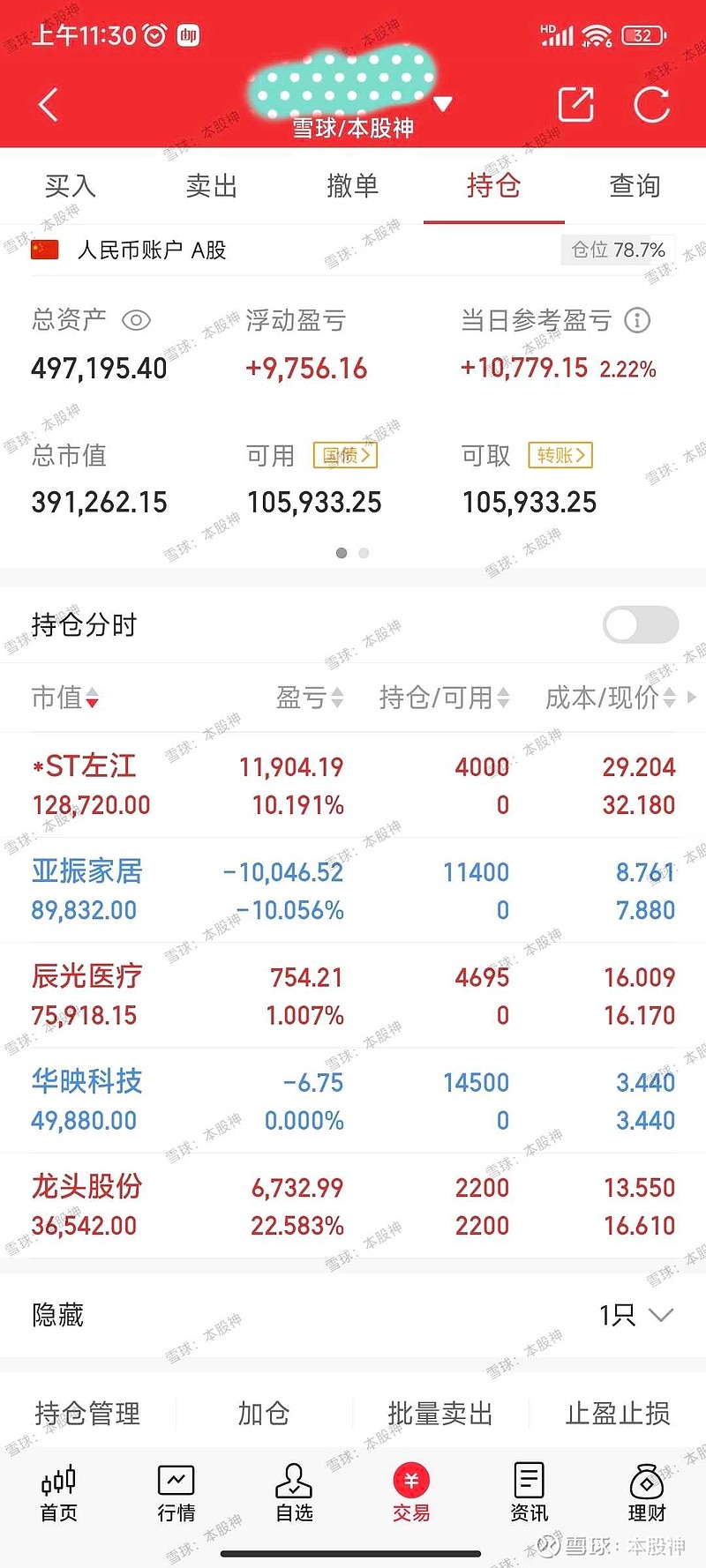
Task: Open 止盈止损 settings
Action: (x=618, y=1414)
